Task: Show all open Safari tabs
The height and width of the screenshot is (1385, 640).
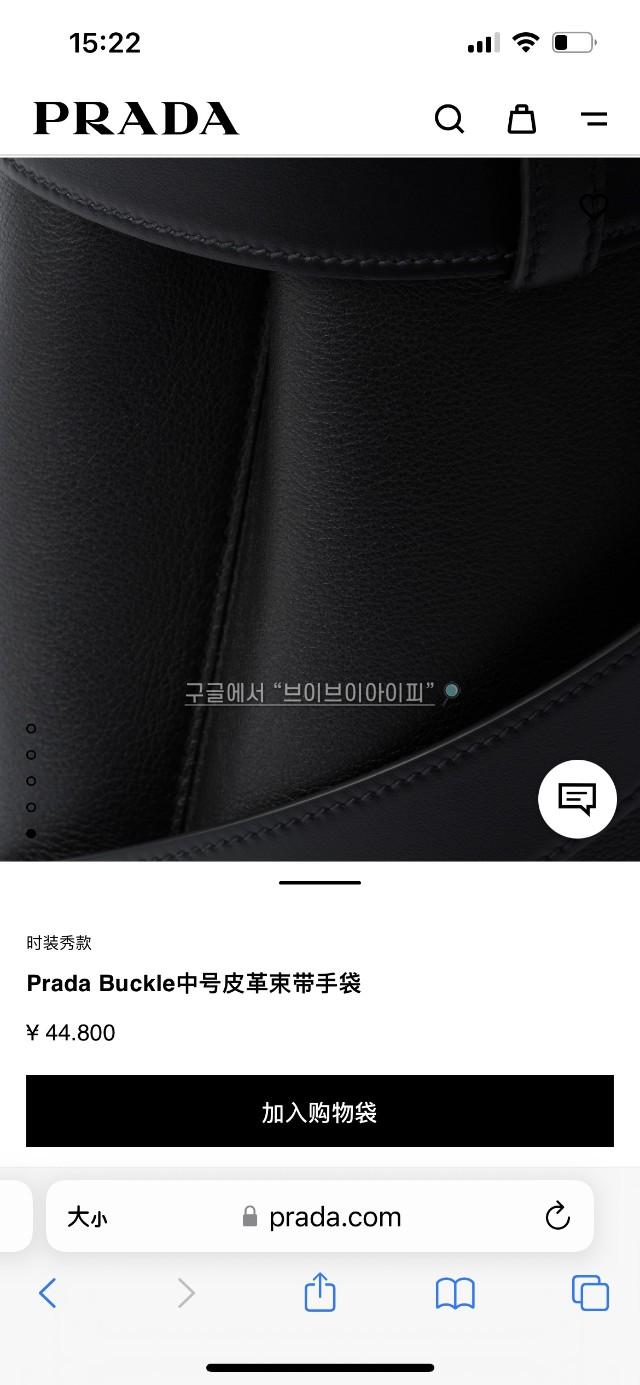Action: pyautogui.click(x=590, y=1293)
